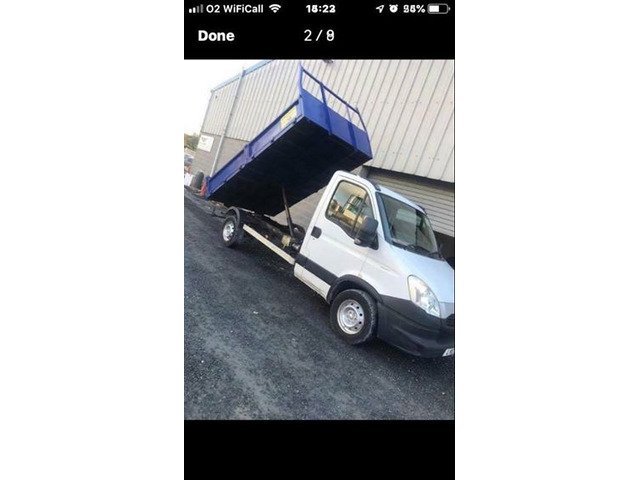
Task: Tap Done to close the photo viewer
Action: point(216,36)
